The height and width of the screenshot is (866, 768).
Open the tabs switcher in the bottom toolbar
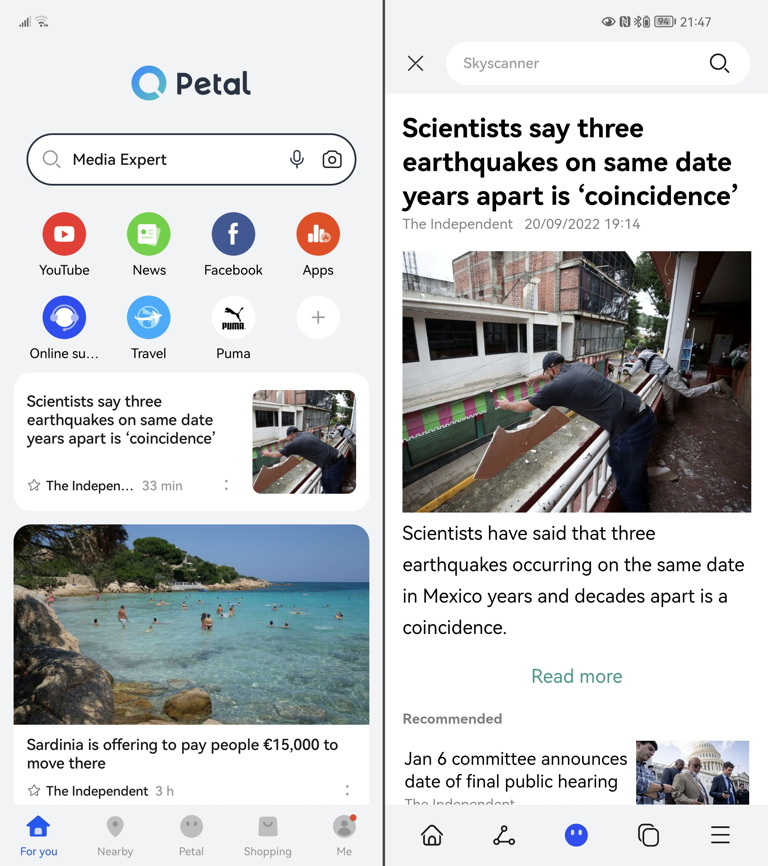coord(648,835)
